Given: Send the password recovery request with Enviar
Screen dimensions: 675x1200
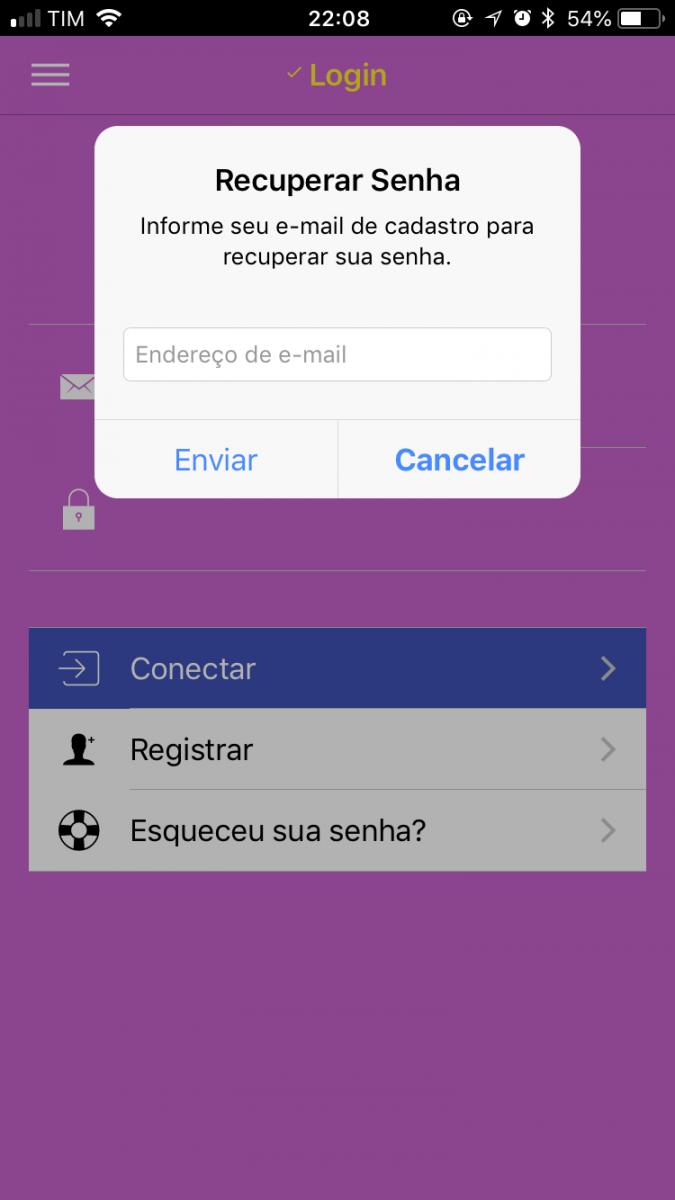Looking at the screenshot, I should click(216, 460).
